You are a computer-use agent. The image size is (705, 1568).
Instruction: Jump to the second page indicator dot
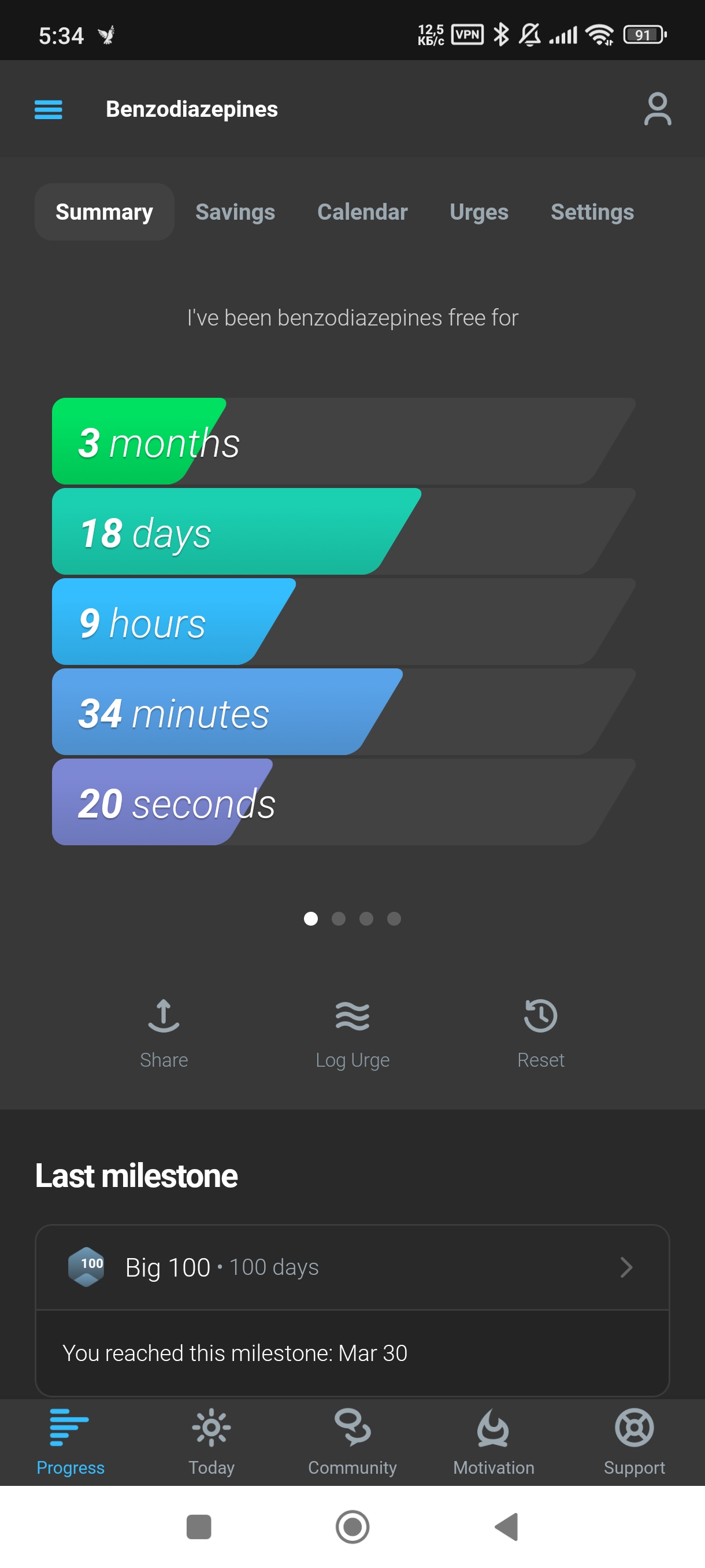pyautogui.click(x=338, y=918)
